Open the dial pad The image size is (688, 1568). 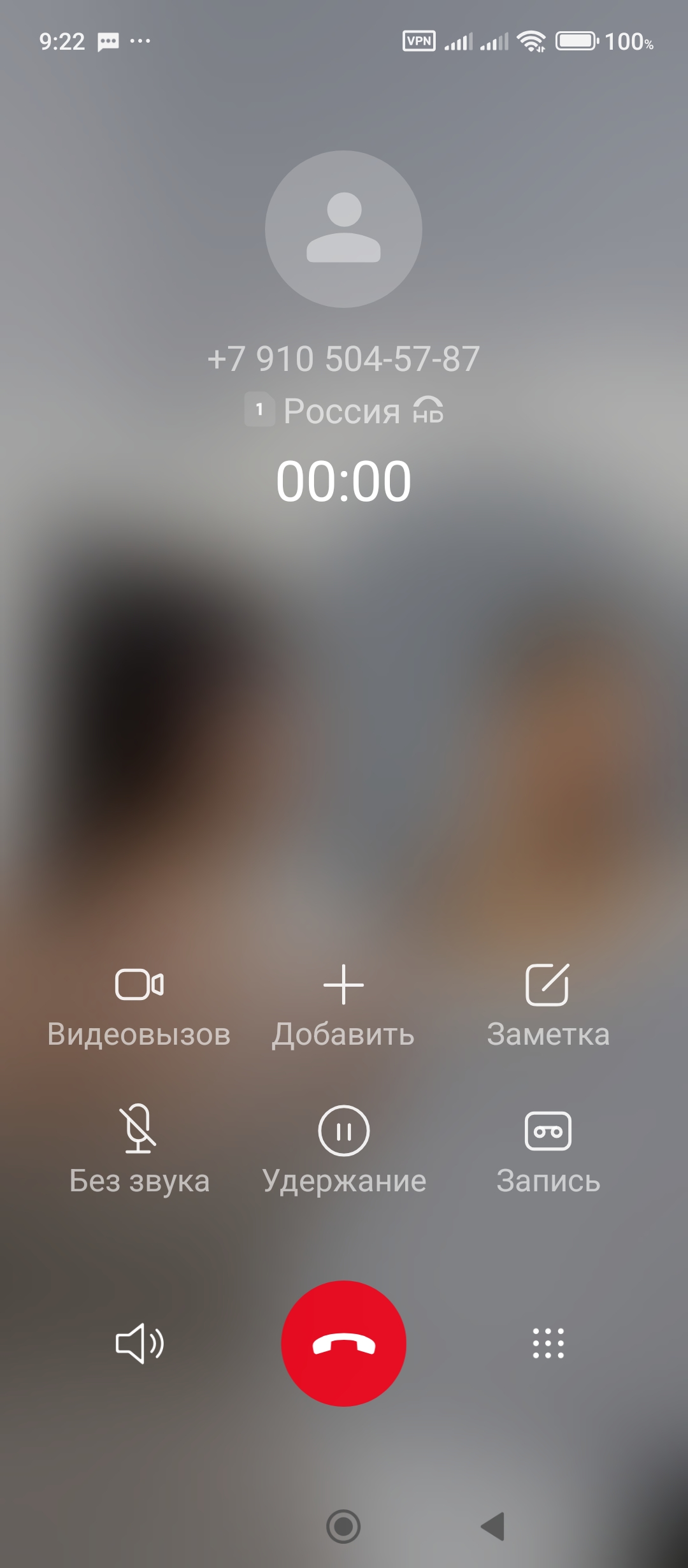coord(548,1344)
